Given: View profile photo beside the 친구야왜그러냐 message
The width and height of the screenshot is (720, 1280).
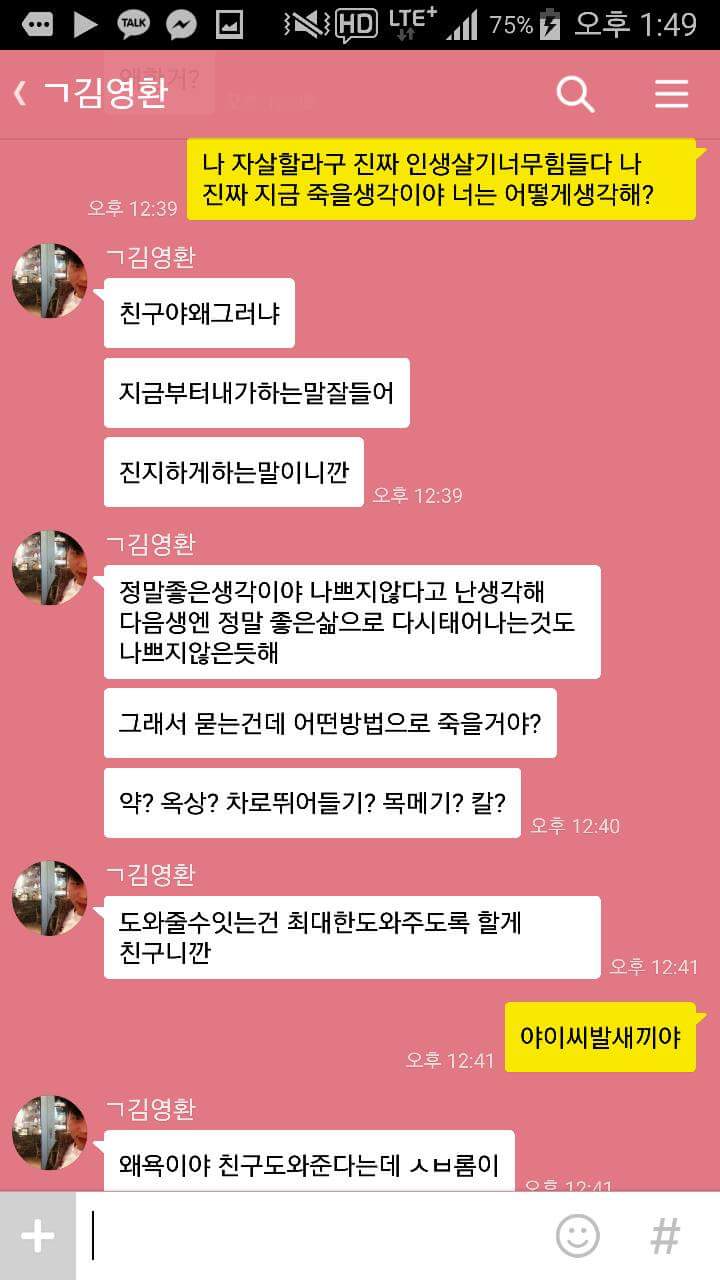Looking at the screenshot, I should click(x=49, y=281).
